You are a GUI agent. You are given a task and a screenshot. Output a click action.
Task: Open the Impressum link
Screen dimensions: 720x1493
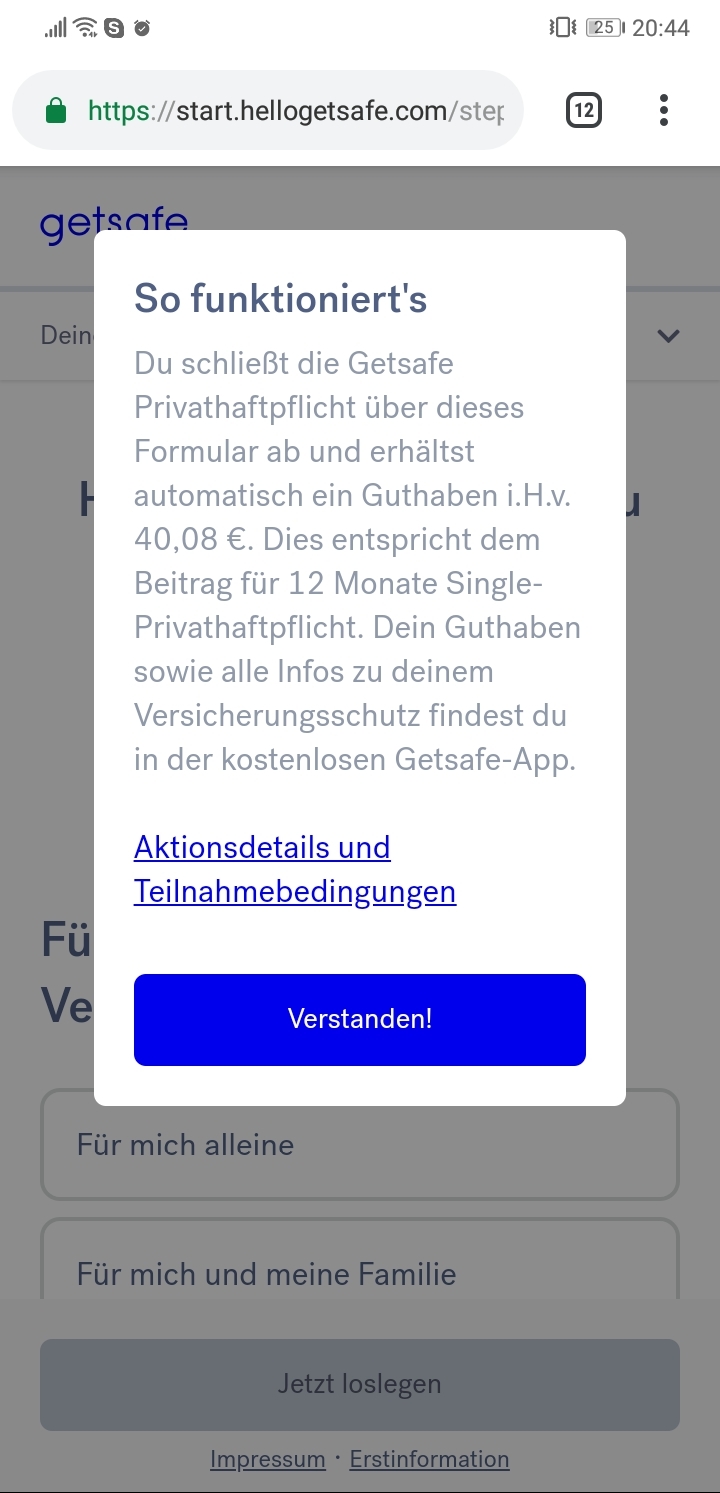coord(268,1459)
